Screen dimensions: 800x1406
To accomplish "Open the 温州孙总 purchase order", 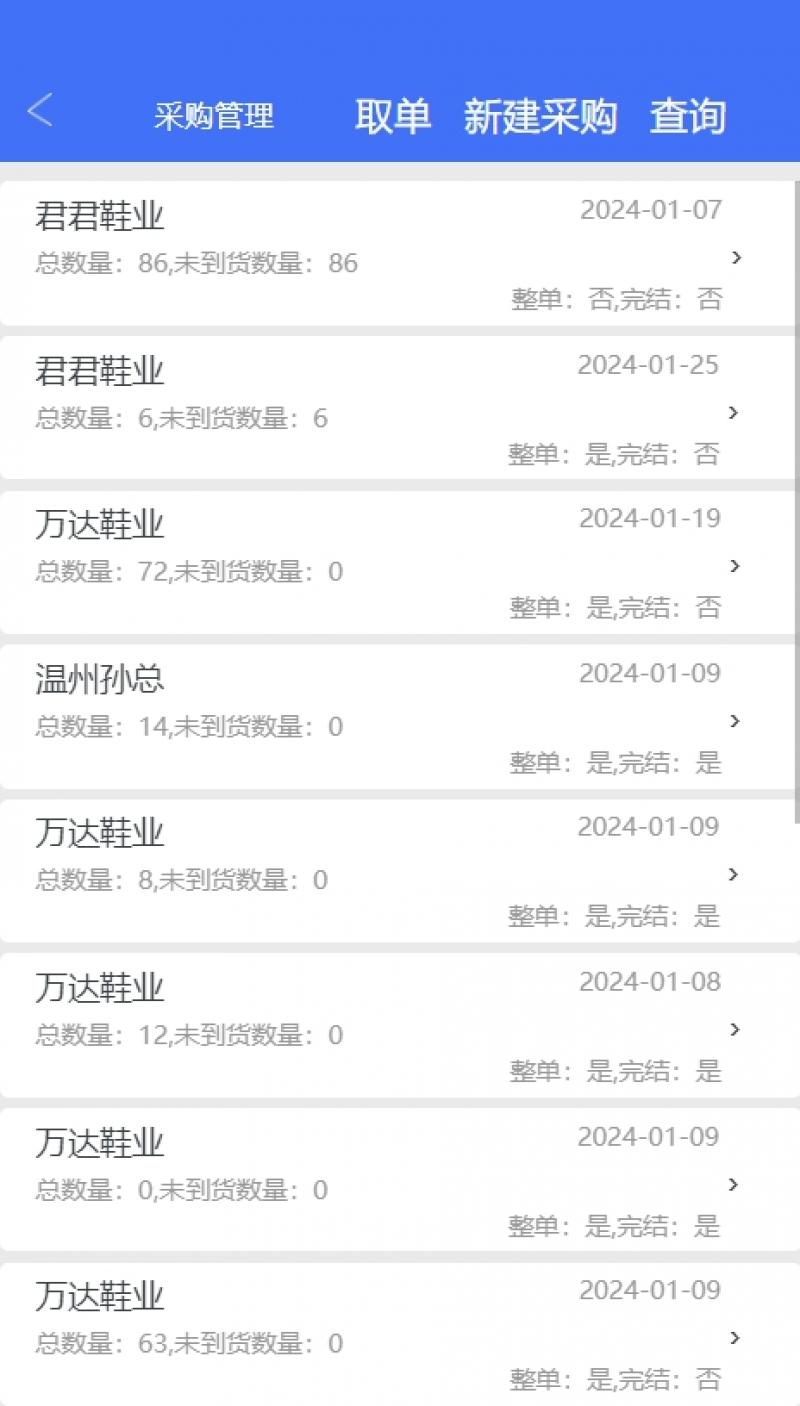I will pos(400,717).
